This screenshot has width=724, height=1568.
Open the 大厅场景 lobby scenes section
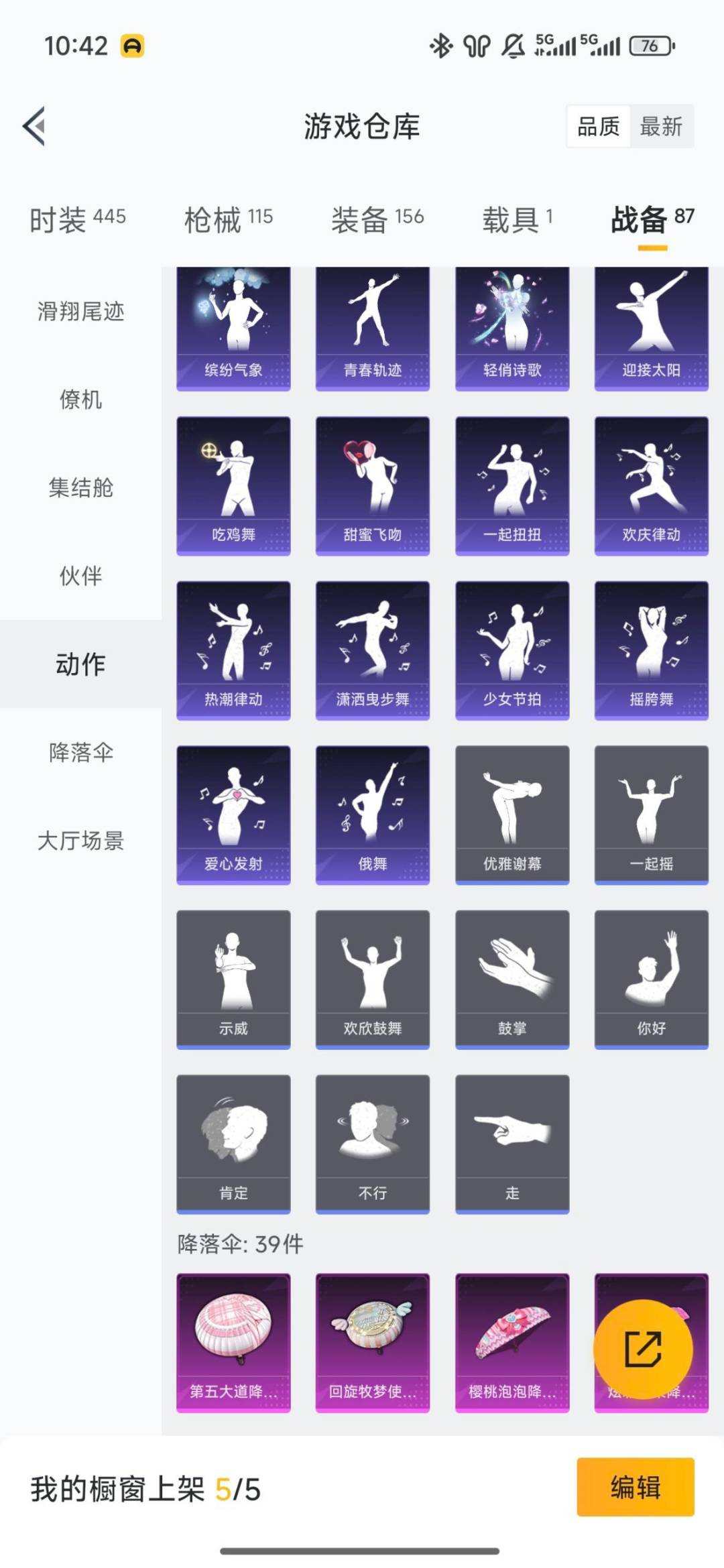point(82,841)
